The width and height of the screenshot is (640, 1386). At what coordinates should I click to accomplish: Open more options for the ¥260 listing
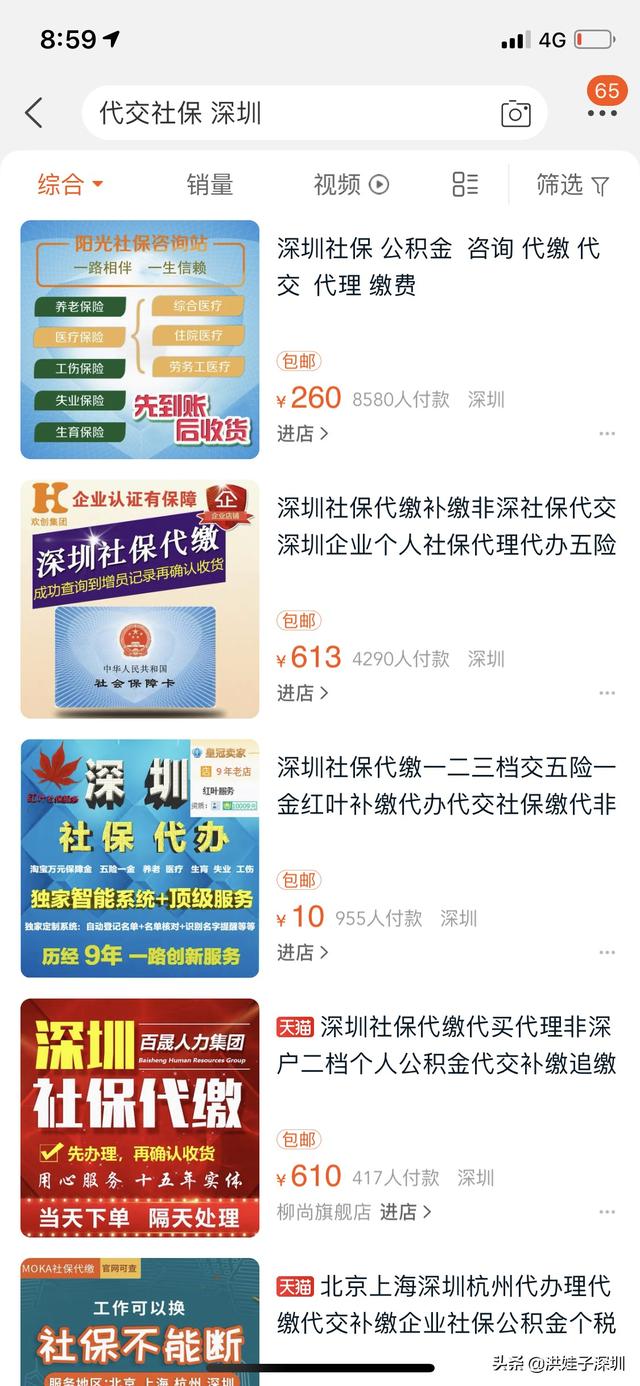(x=607, y=434)
